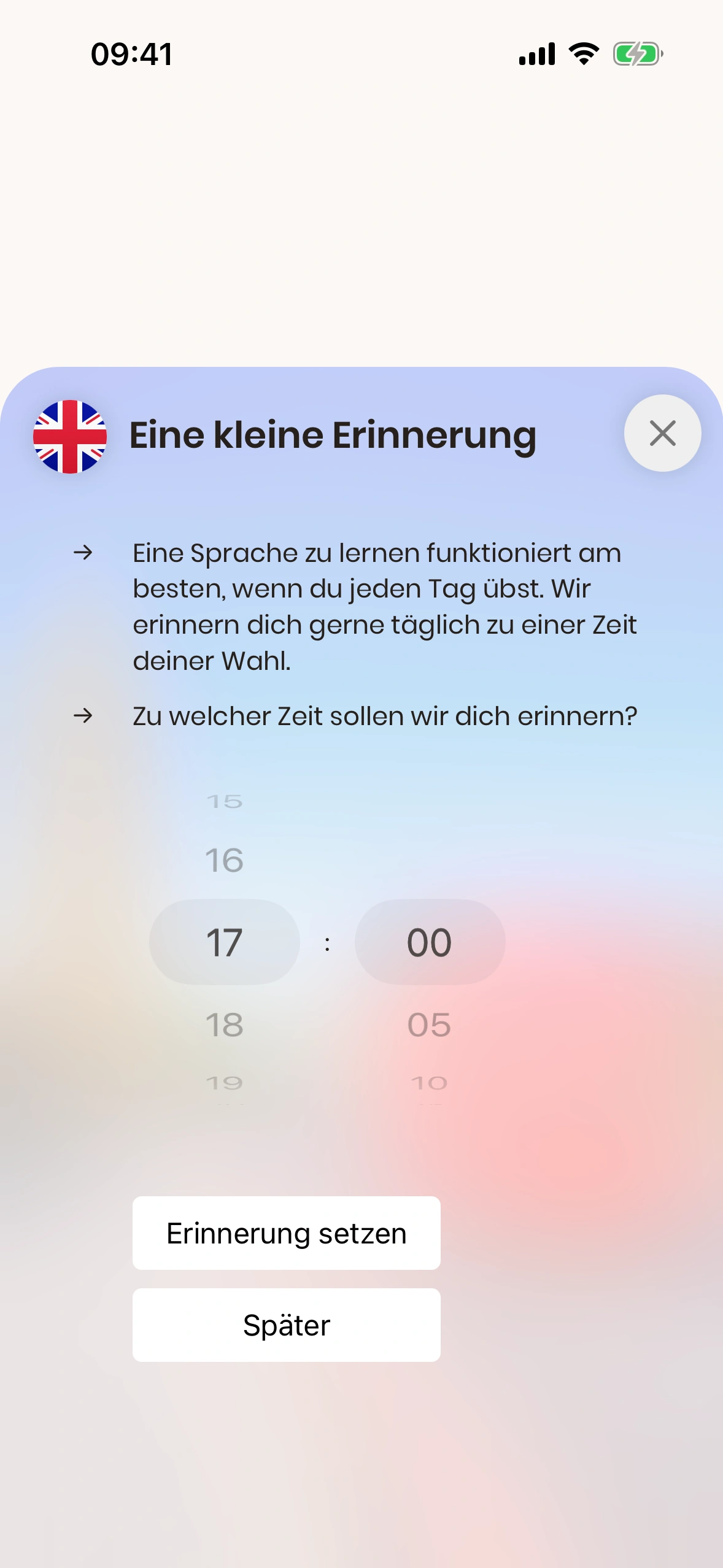Choose 'Später' to skip reminder
Viewport: 723px width, 1568px height.
point(286,1325)
